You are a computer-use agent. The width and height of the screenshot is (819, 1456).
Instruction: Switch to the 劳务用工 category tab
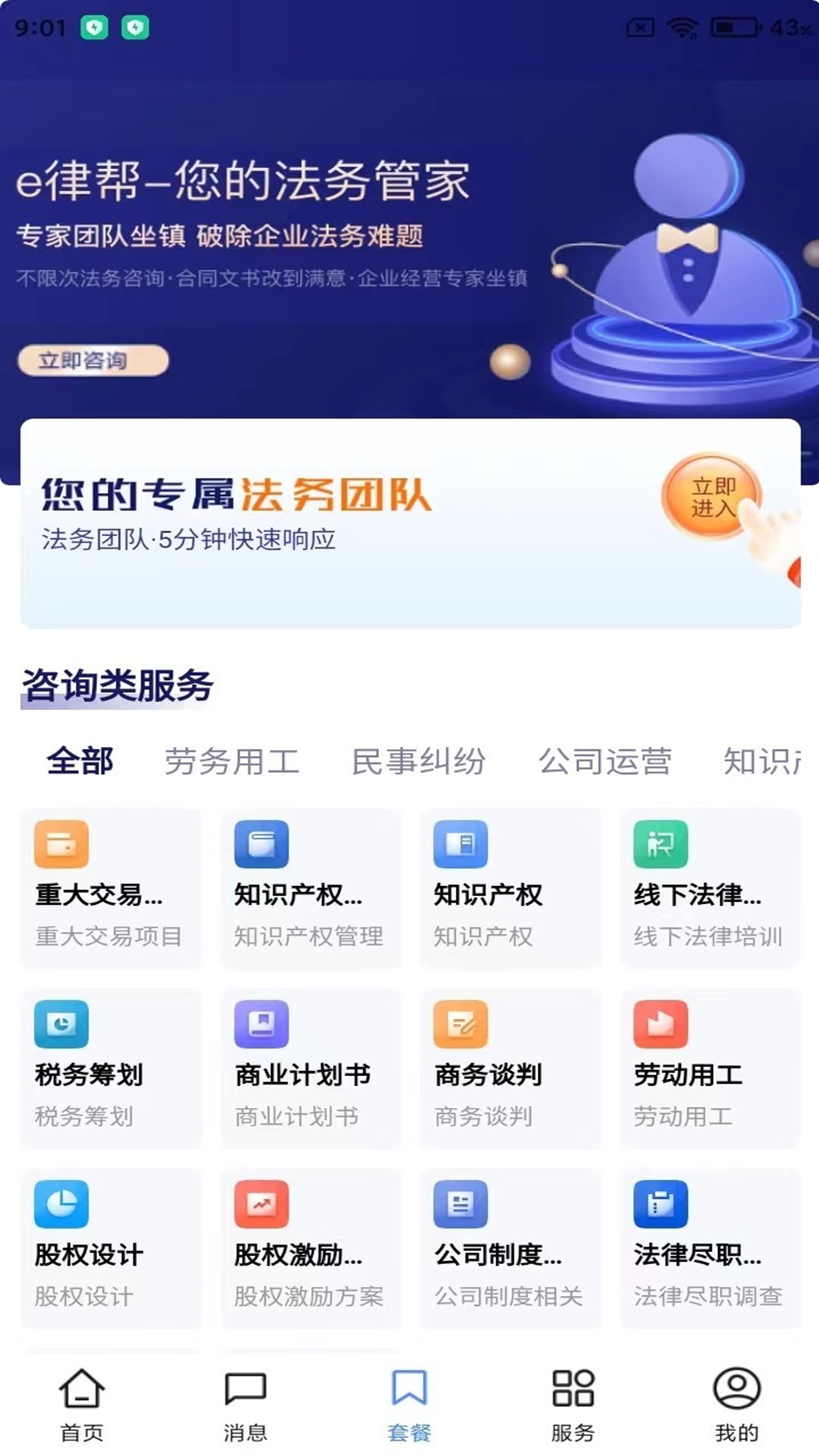[234, 761]
